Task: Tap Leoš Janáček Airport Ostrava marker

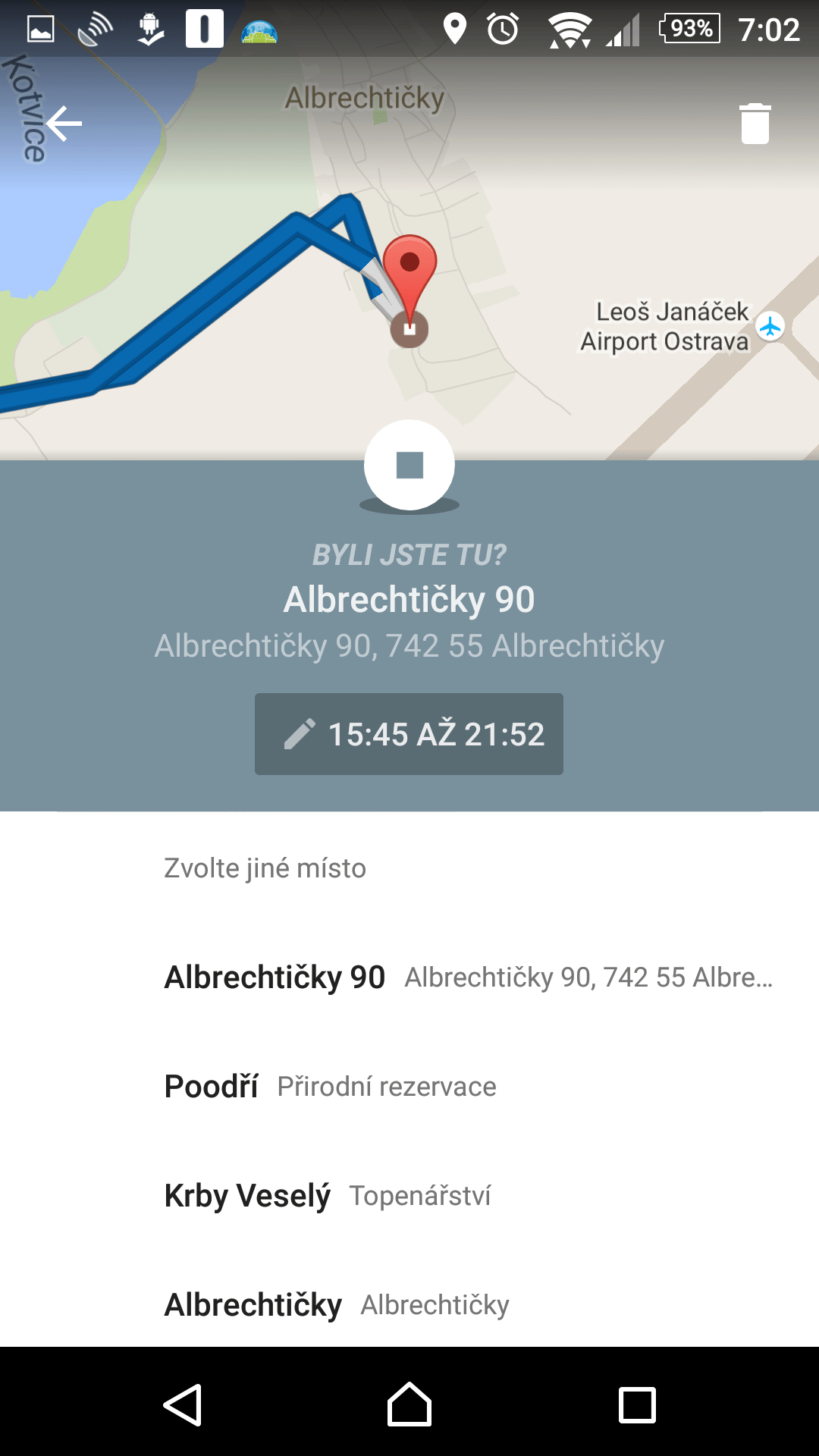Action: point(770,327)
